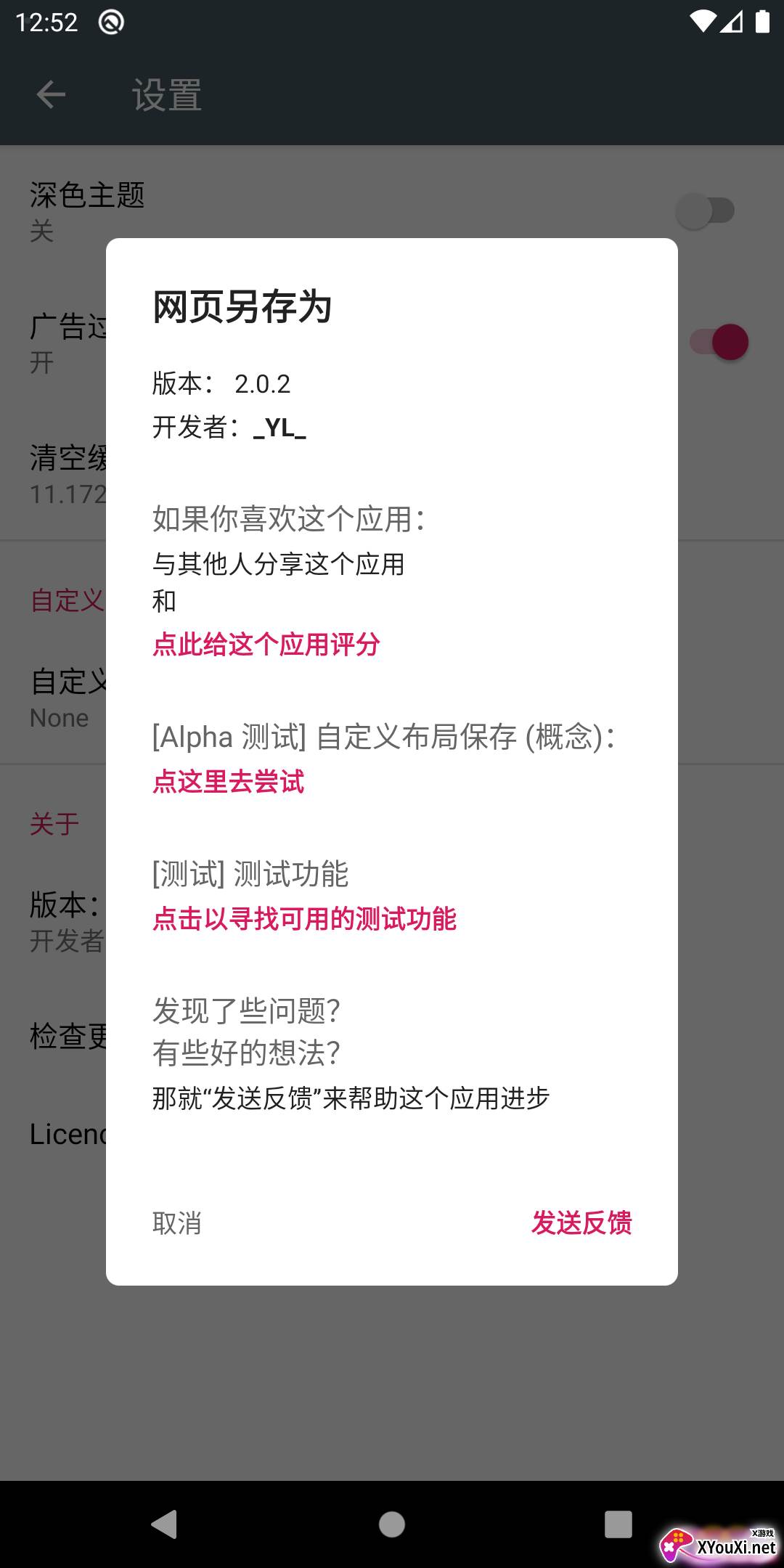
Task: Open the 点此给这个应用评分 link
Action: [x=266, y=644]
